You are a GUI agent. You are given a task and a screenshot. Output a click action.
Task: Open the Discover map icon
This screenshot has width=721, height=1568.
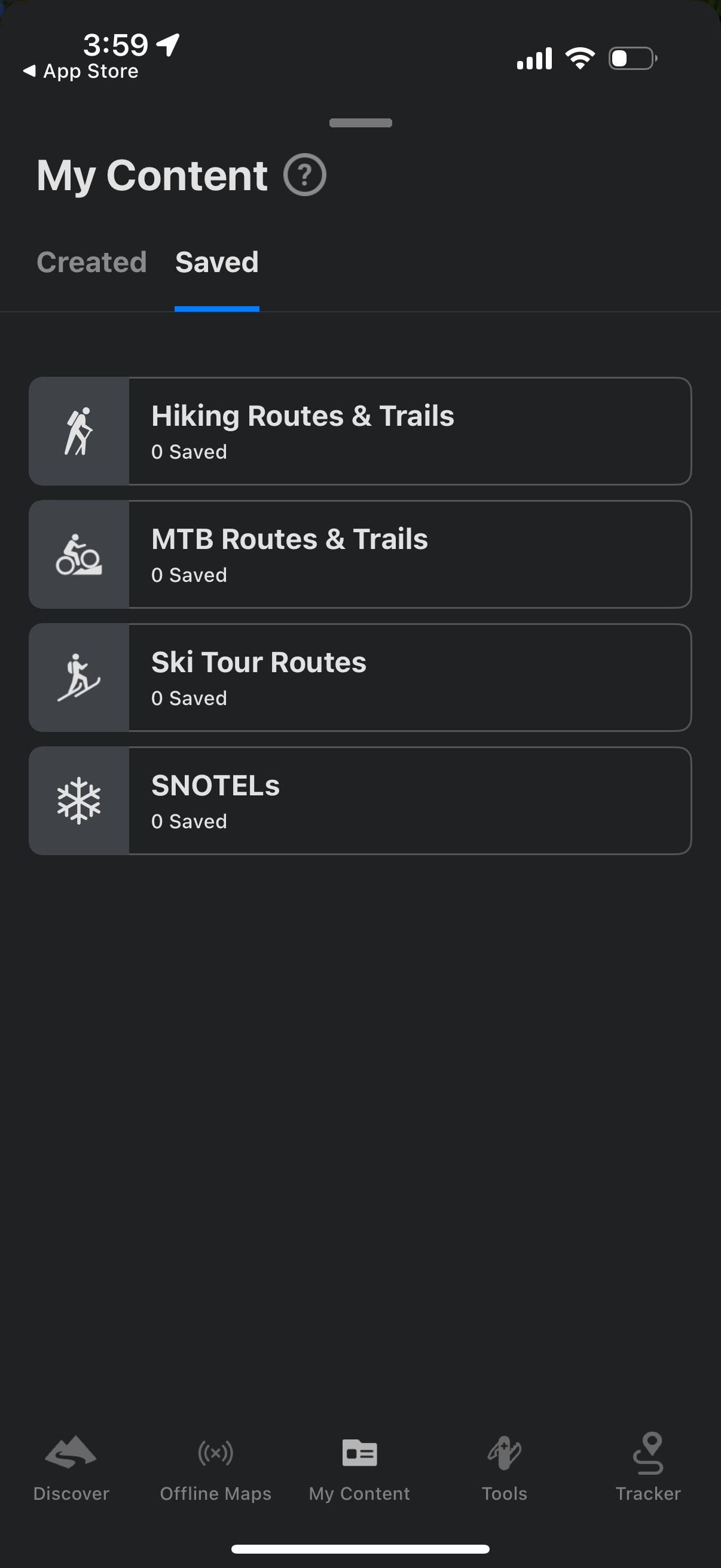point(71,1454)
